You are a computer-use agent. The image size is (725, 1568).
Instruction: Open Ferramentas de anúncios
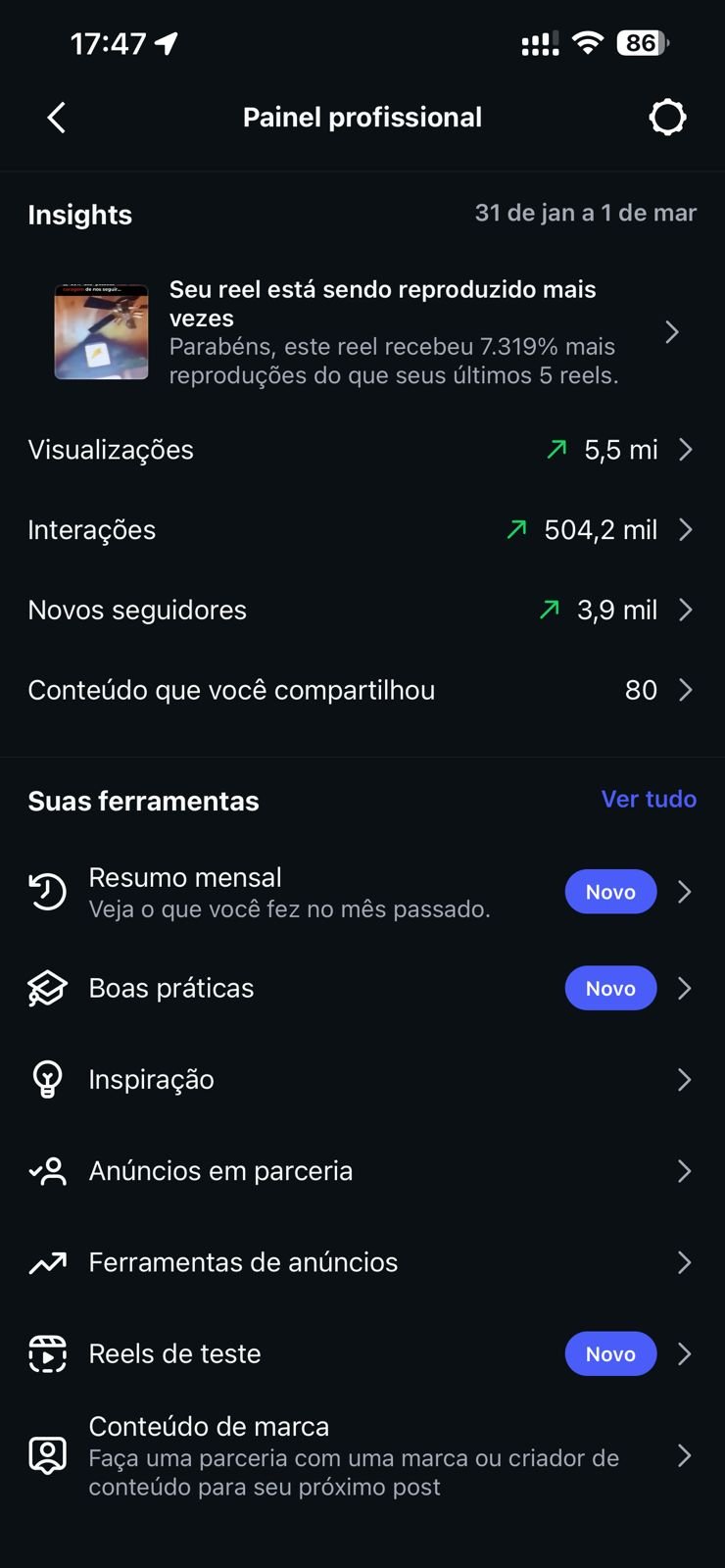[x=362, y=1262]
